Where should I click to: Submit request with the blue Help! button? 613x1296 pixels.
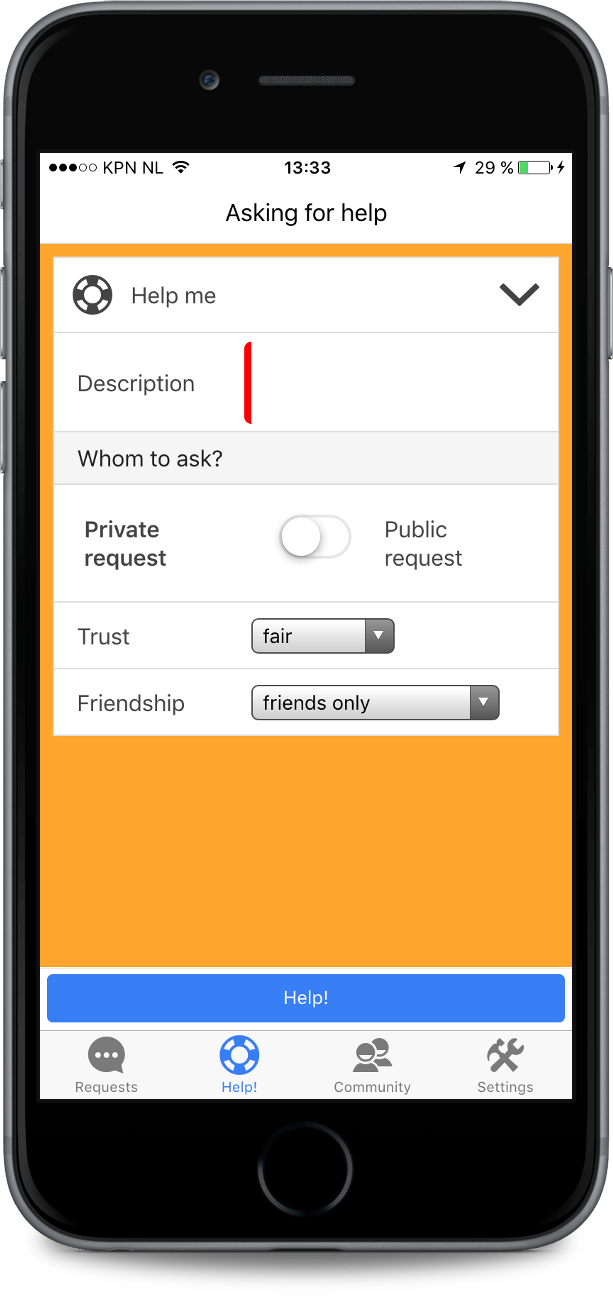[x=306, y=998]
